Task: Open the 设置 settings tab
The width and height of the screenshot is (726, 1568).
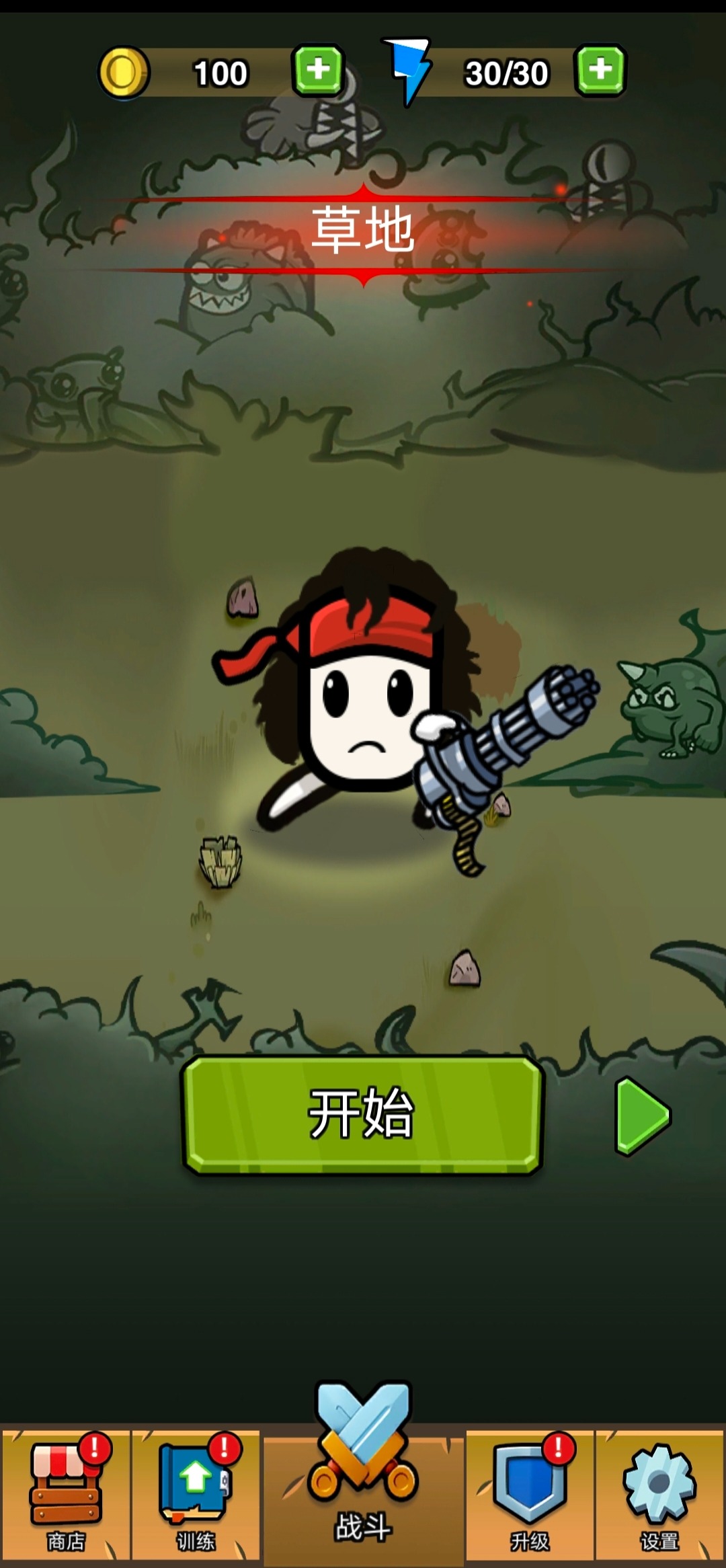Action: [x=659, y=1494]
